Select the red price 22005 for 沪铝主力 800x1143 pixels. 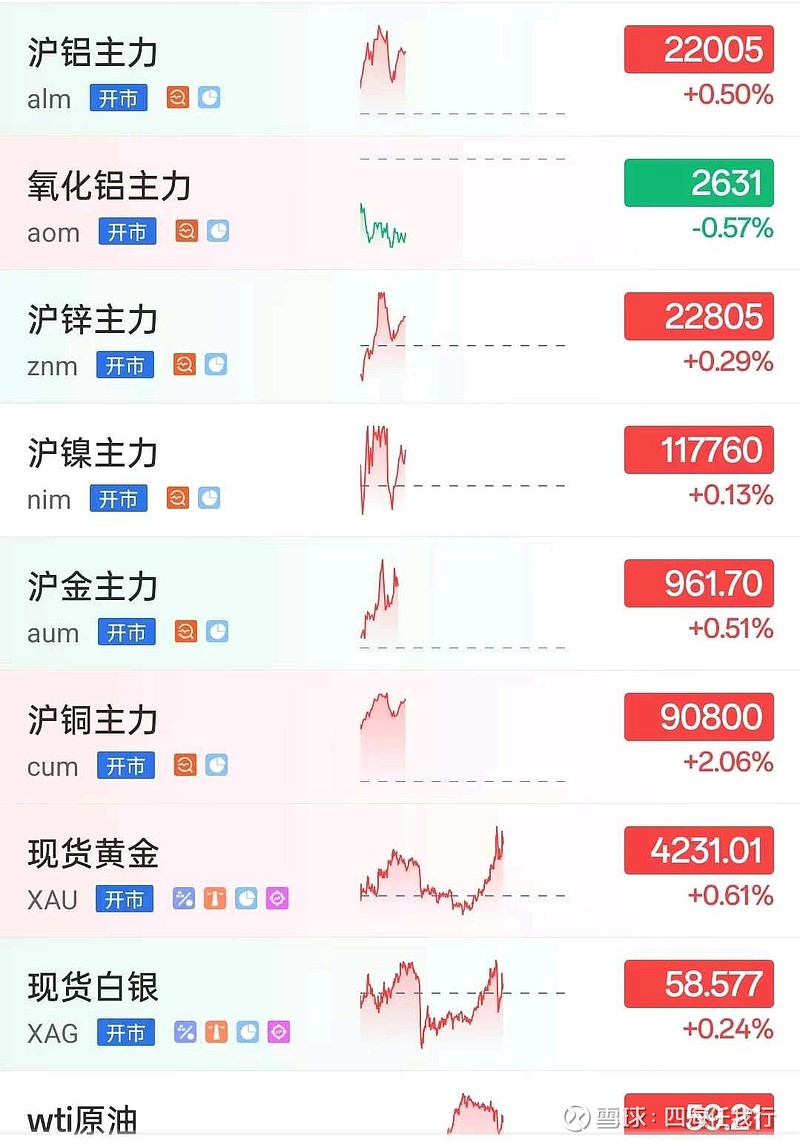(x=698, y=50)
